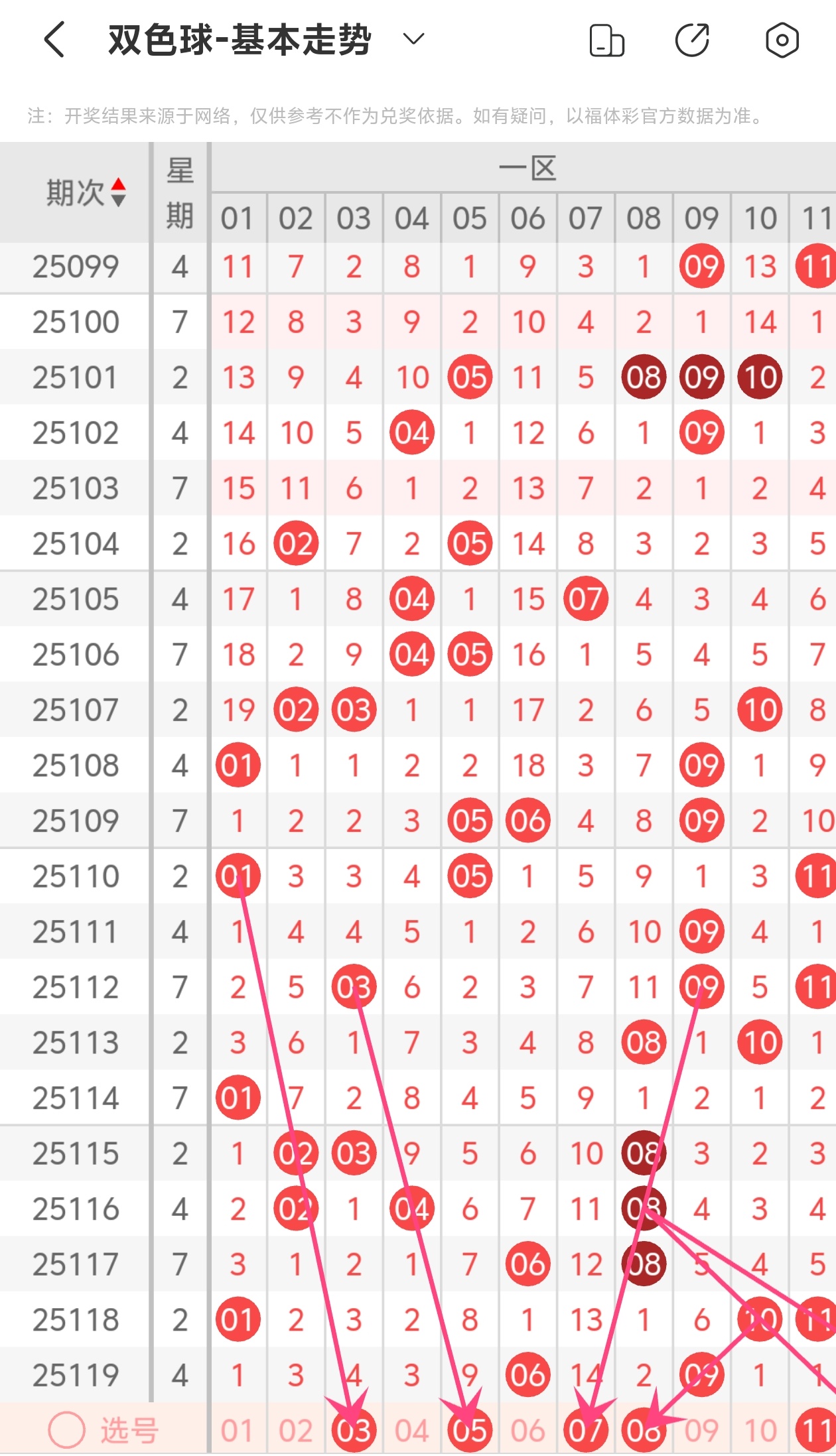Expand the 双色球-基本走势 title dropdown
Image resolution: width=836 pixels, height=1456 pixels.
413,40
